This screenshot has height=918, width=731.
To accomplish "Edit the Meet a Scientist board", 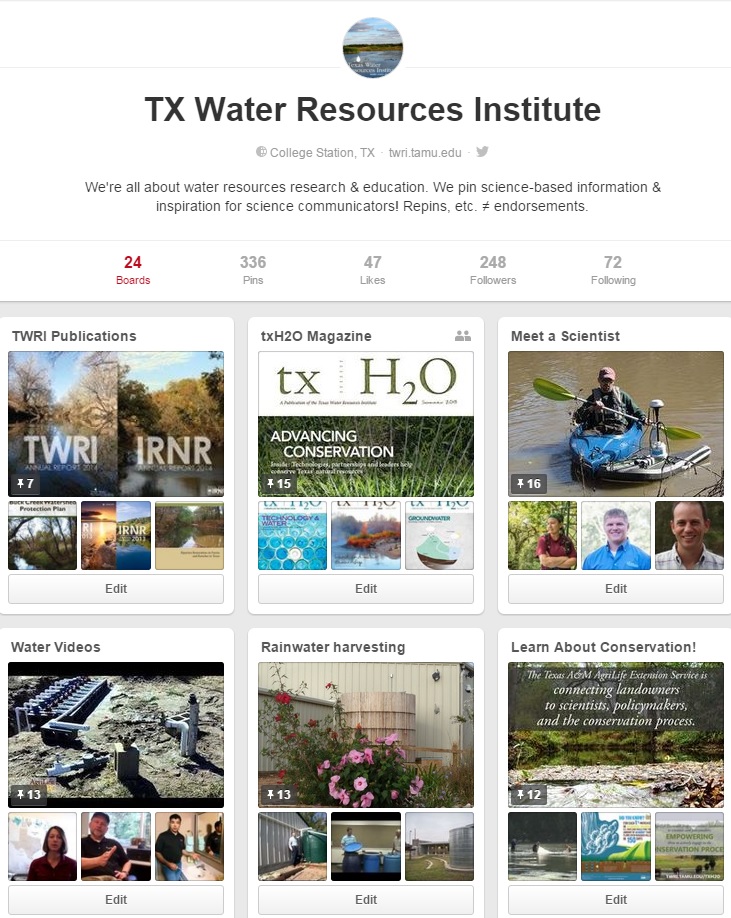I will (x=616, y=589).
